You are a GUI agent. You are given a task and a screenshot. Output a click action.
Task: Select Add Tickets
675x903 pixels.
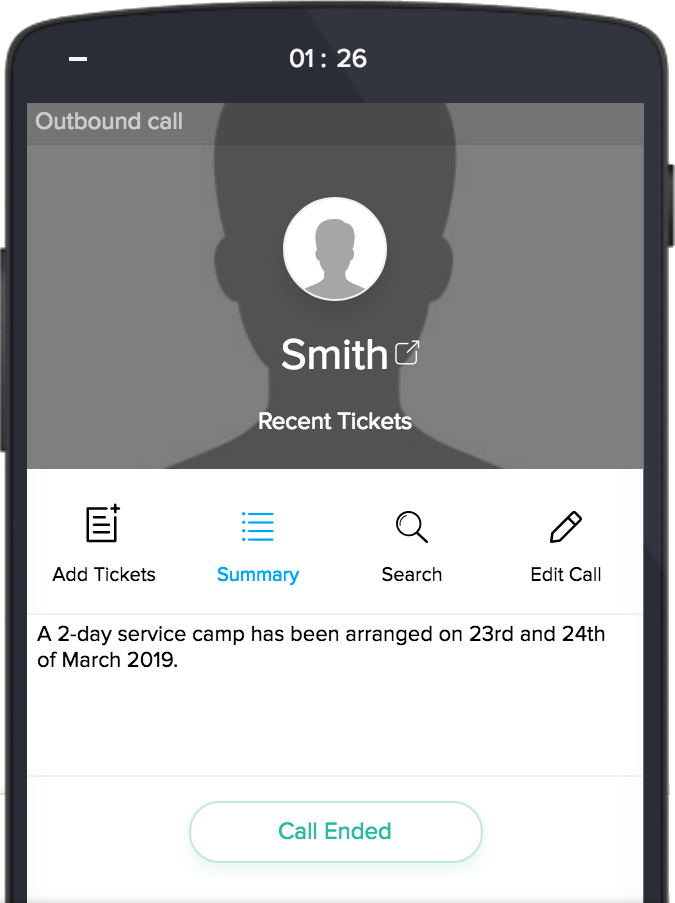104,544
